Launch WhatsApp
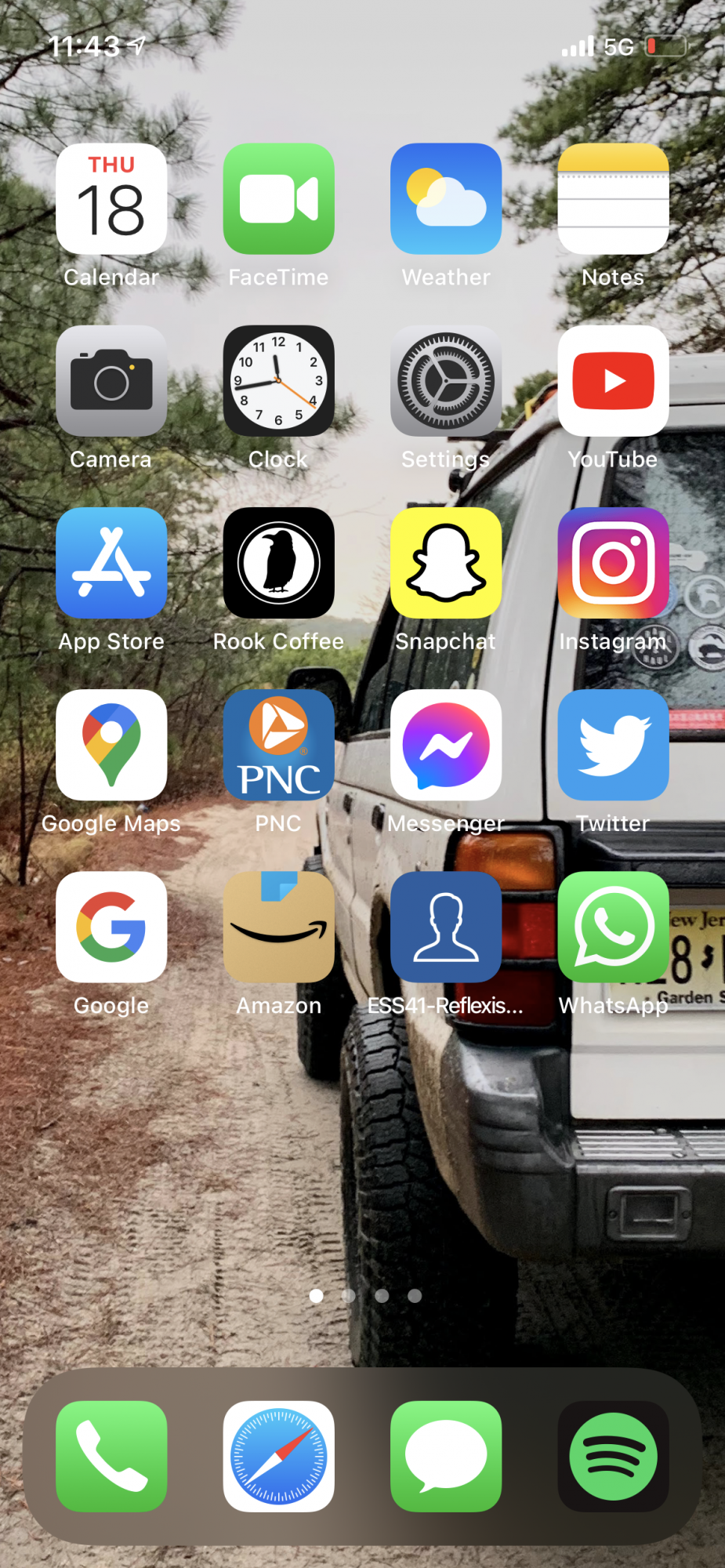Image resolution: width=725 pixels, height=1568 pixels. point(613,927)
